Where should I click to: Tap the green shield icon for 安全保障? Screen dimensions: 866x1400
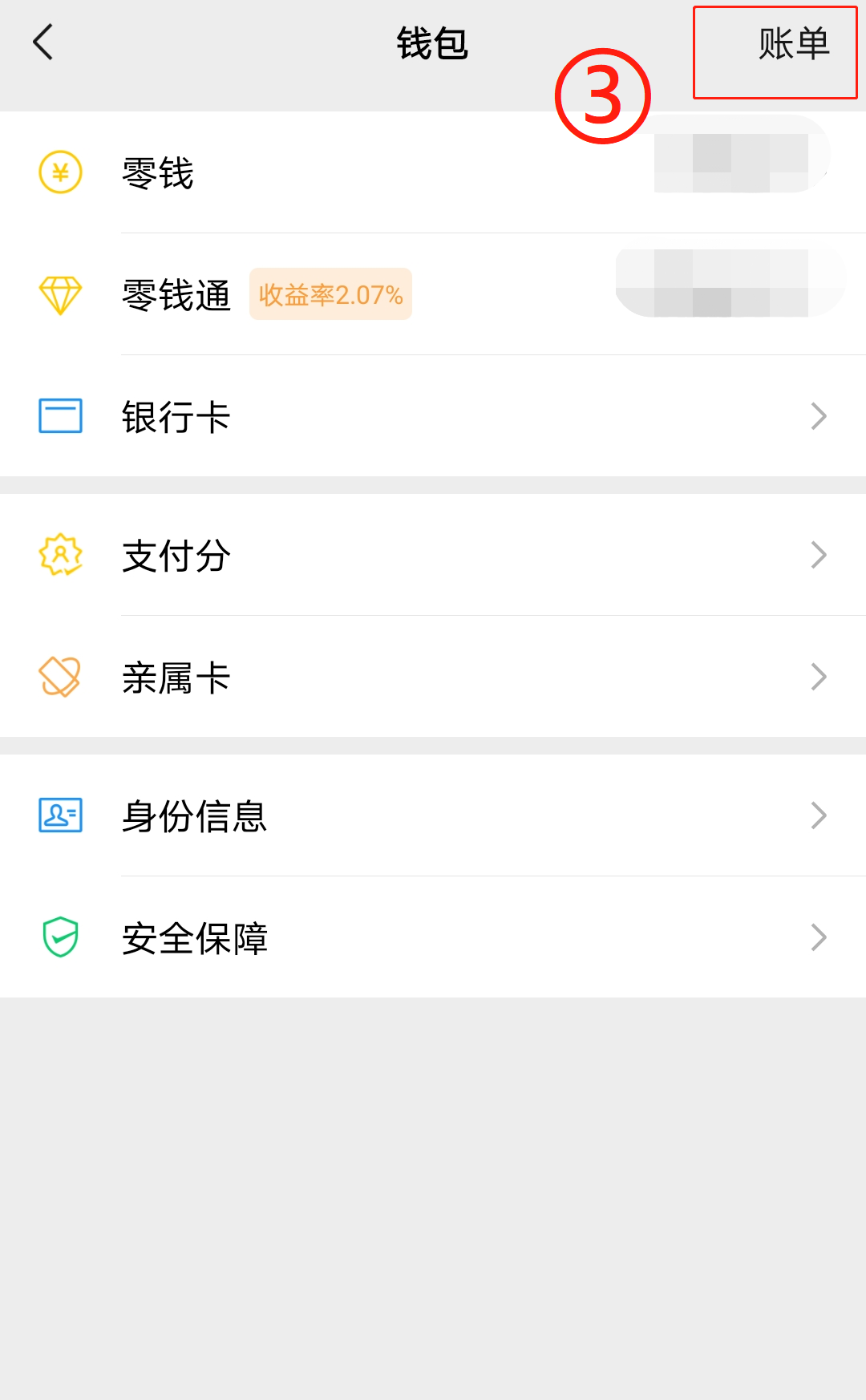[59, 937]
